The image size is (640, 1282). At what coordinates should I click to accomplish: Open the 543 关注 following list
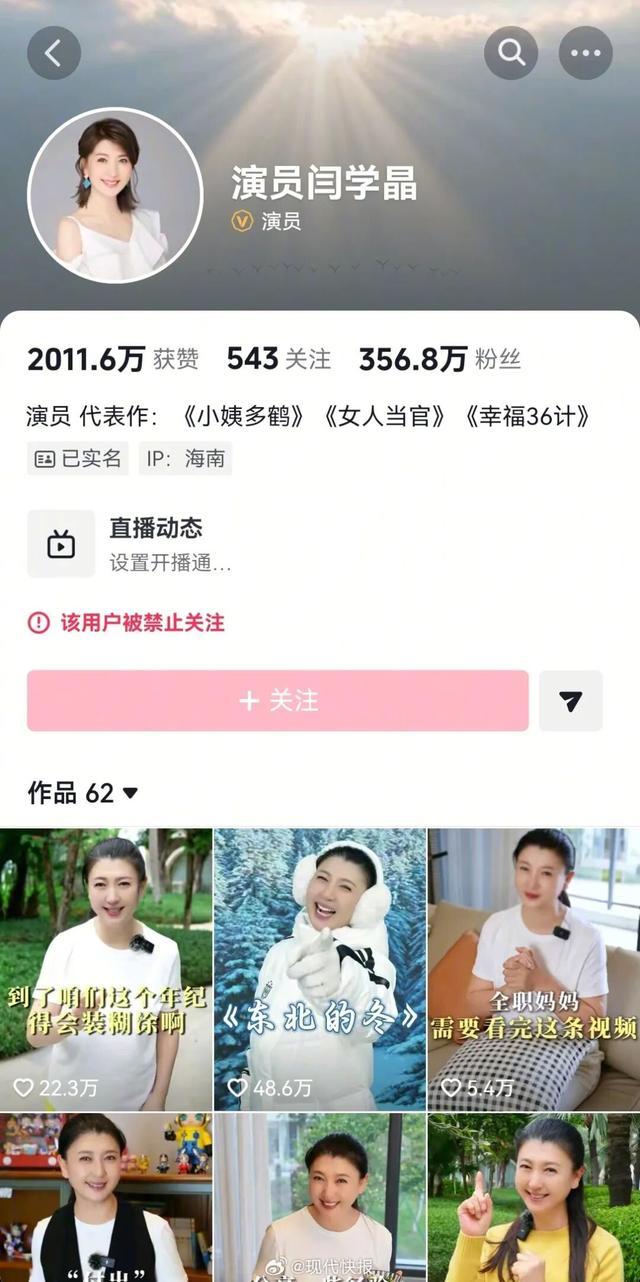point(278,359)
